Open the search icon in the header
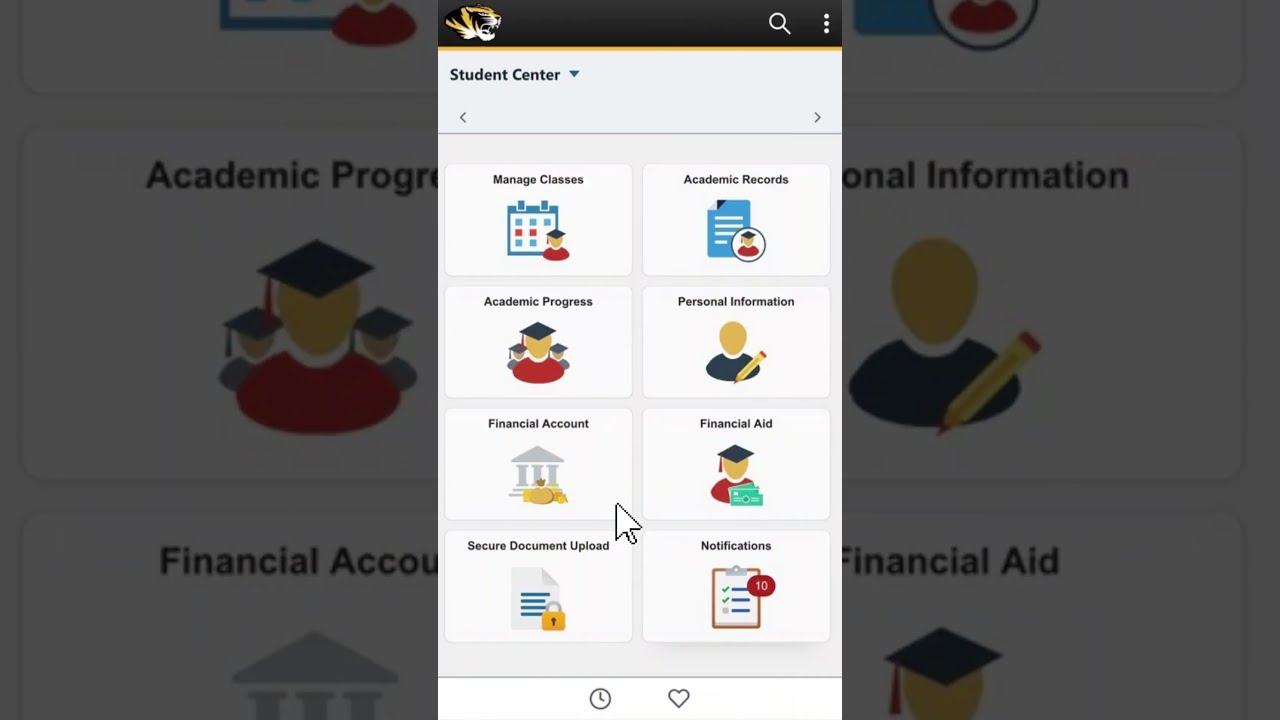Screen dimensions: 1280x720 (x=779, y=24)
